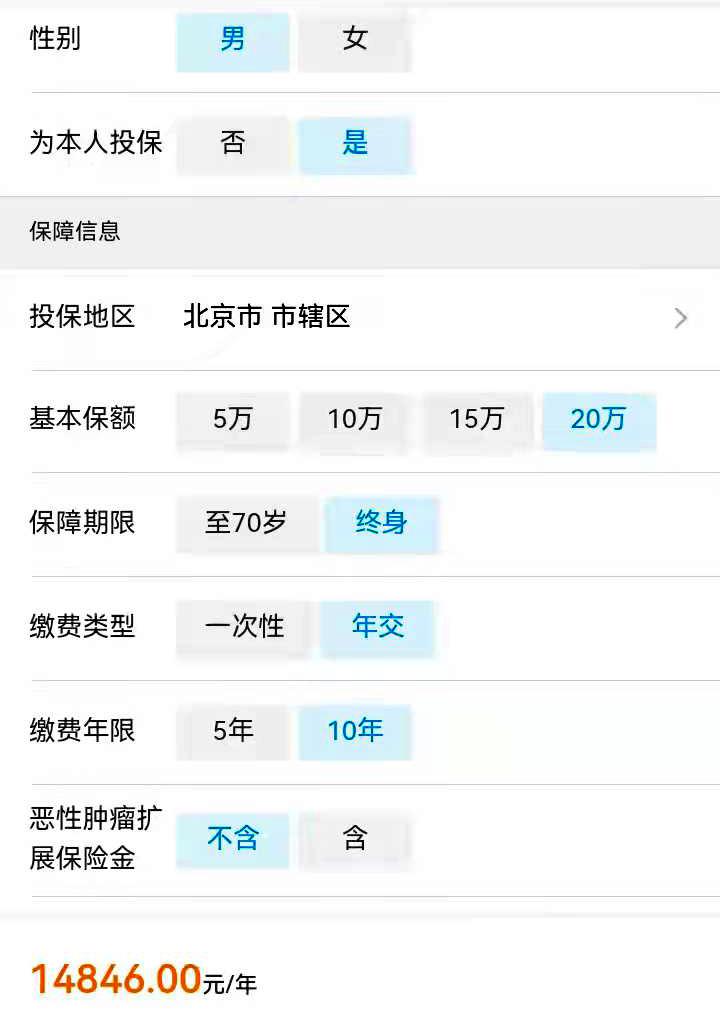
Task: Tap 不含 for 恶性肿瘤扩展保险金
Action: (x=233, y=840)
